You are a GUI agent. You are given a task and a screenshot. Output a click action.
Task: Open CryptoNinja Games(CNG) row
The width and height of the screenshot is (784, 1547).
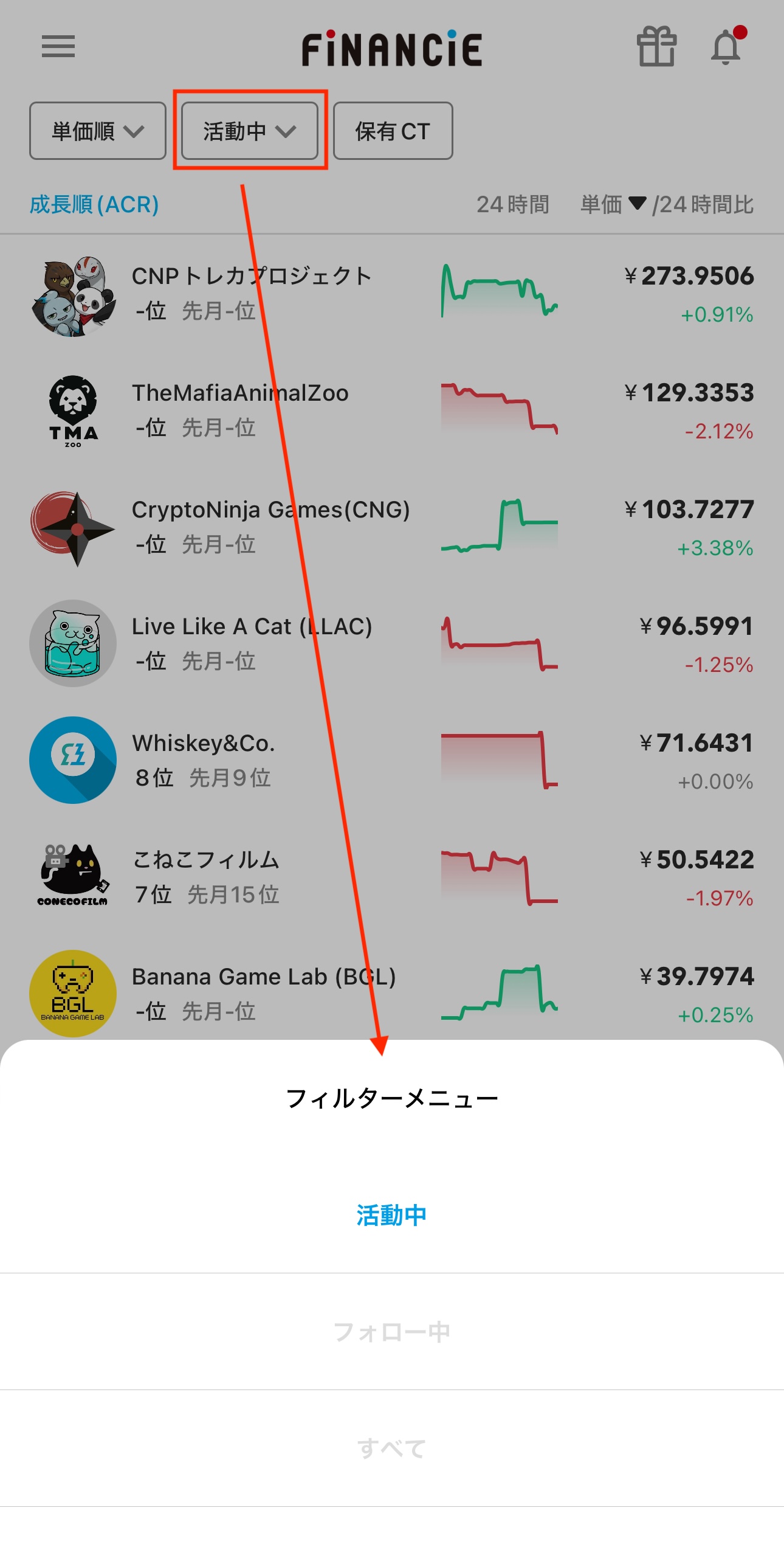pyautogui.click(x=270, y=527)
